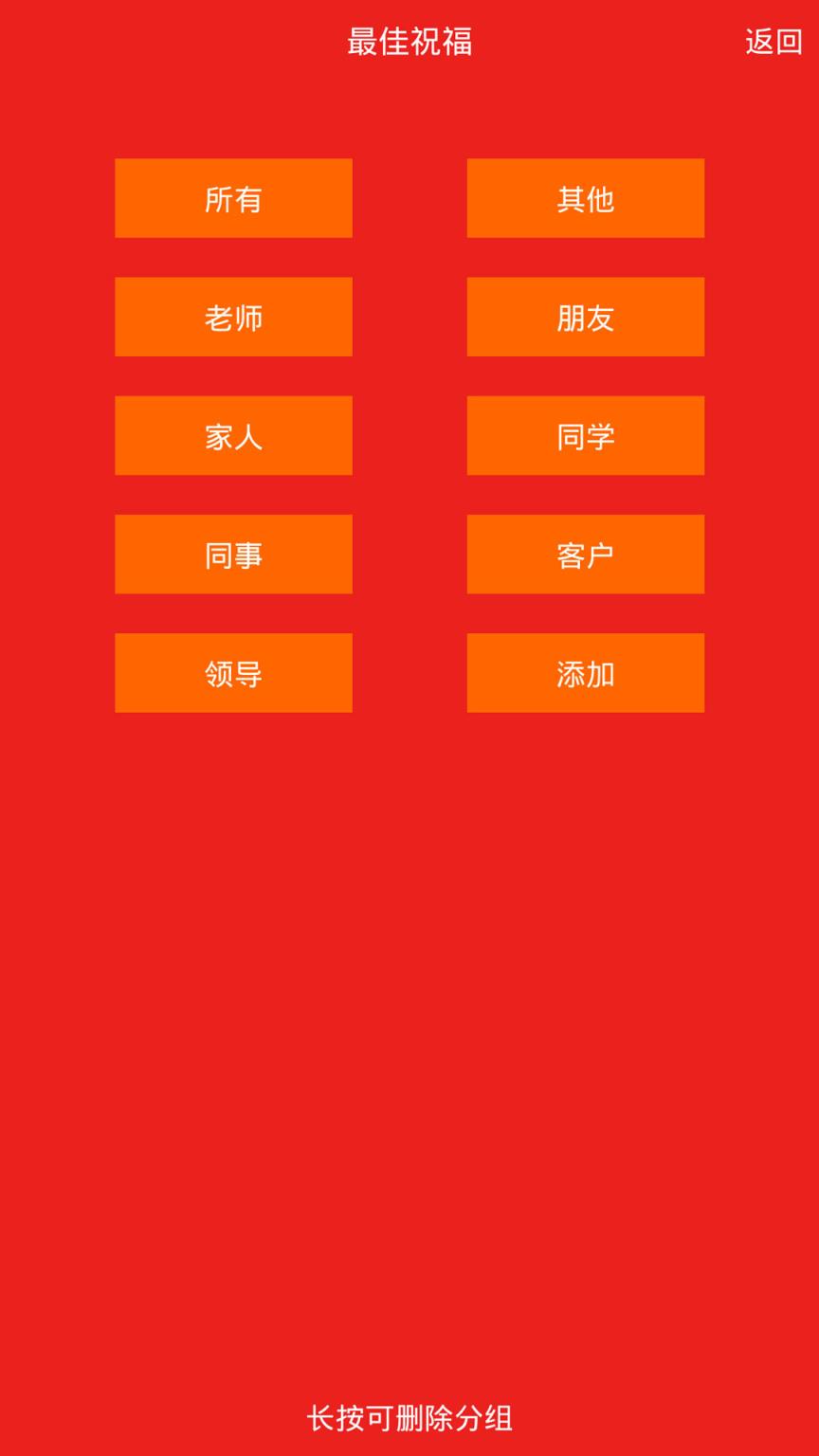
Task: View greetings for 老师 (Teacher)
Action: click(233, 317)
